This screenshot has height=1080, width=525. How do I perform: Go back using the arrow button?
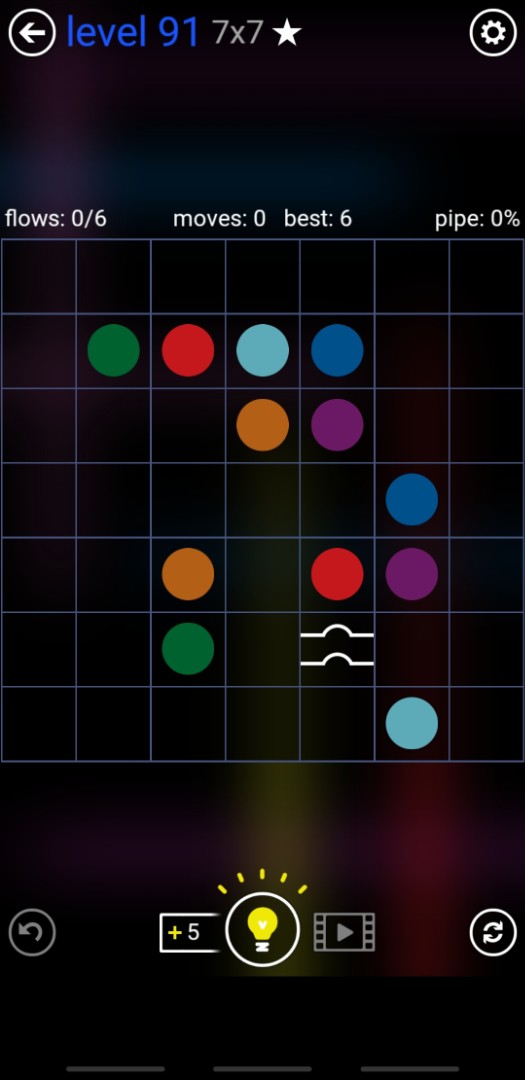coord(32,32)
